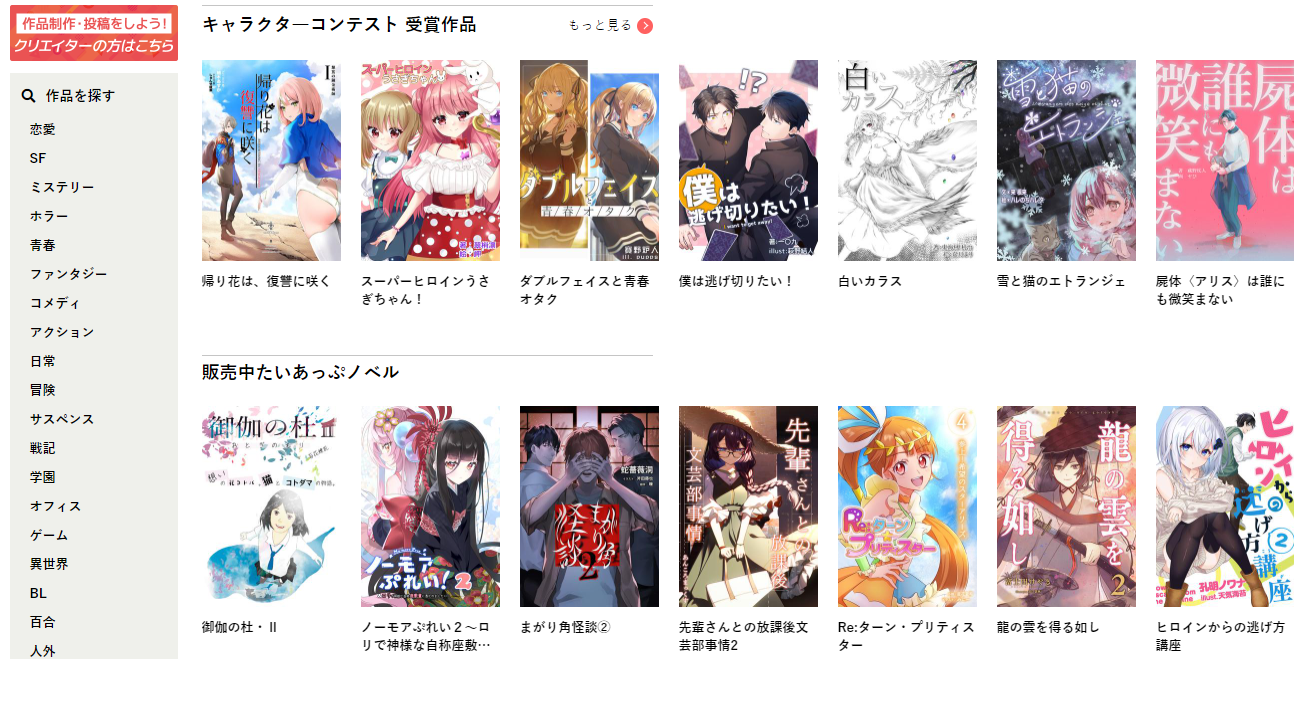Pick the 異世界 genre
This screenshot has height=720, width=1311.
pos(49,564)
